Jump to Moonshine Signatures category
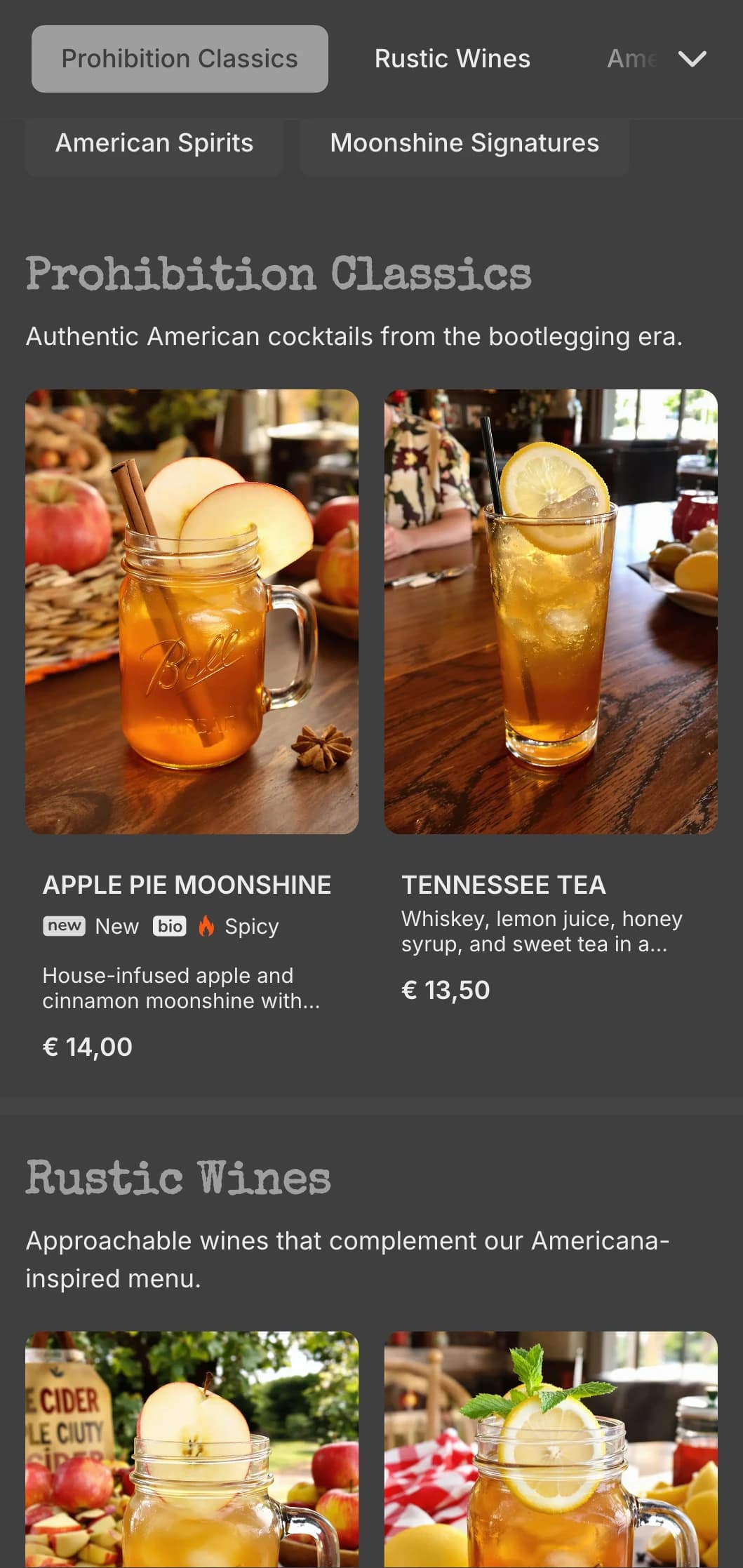Image resolution: width=743 pixels, height=1568 pixels. 464,143
